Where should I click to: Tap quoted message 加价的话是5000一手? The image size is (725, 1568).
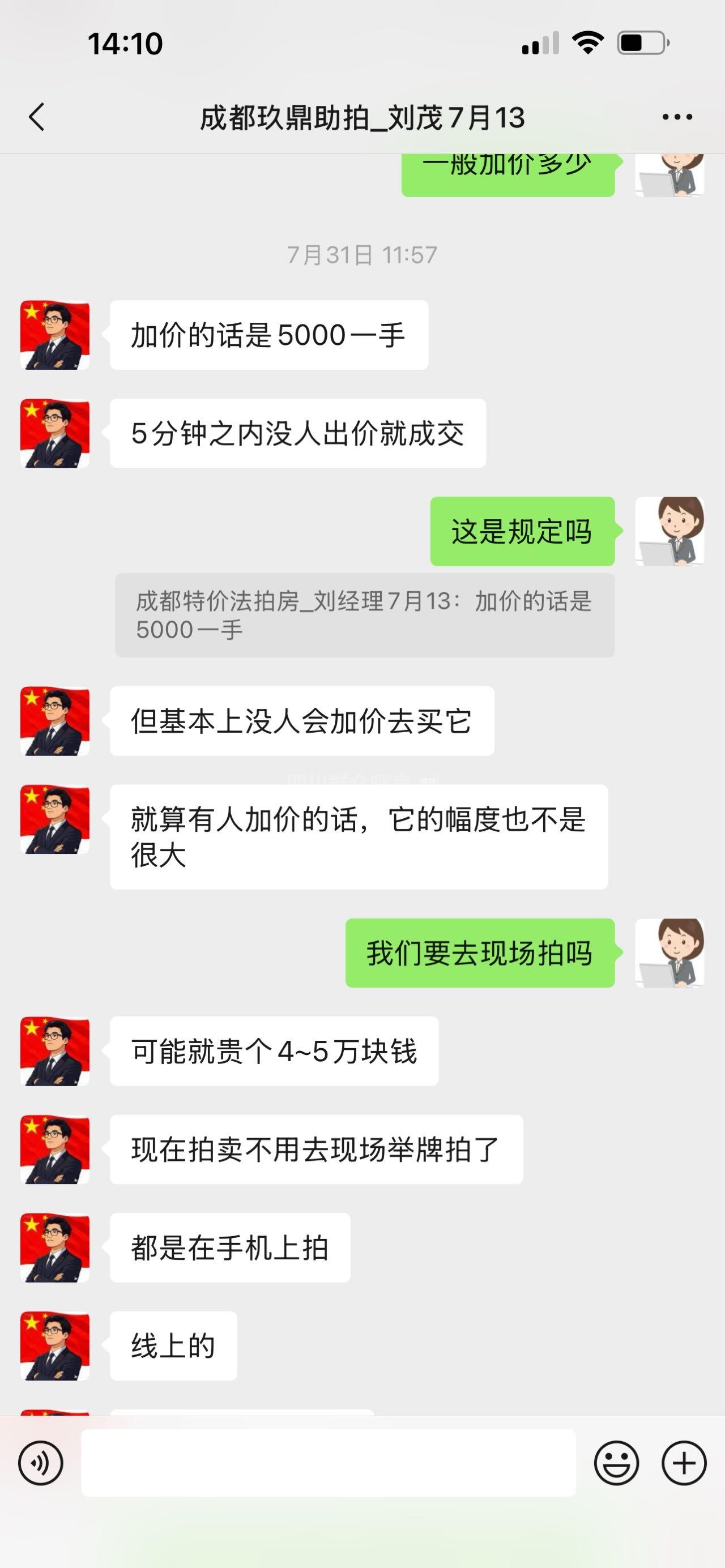click(x=364, y=615)
